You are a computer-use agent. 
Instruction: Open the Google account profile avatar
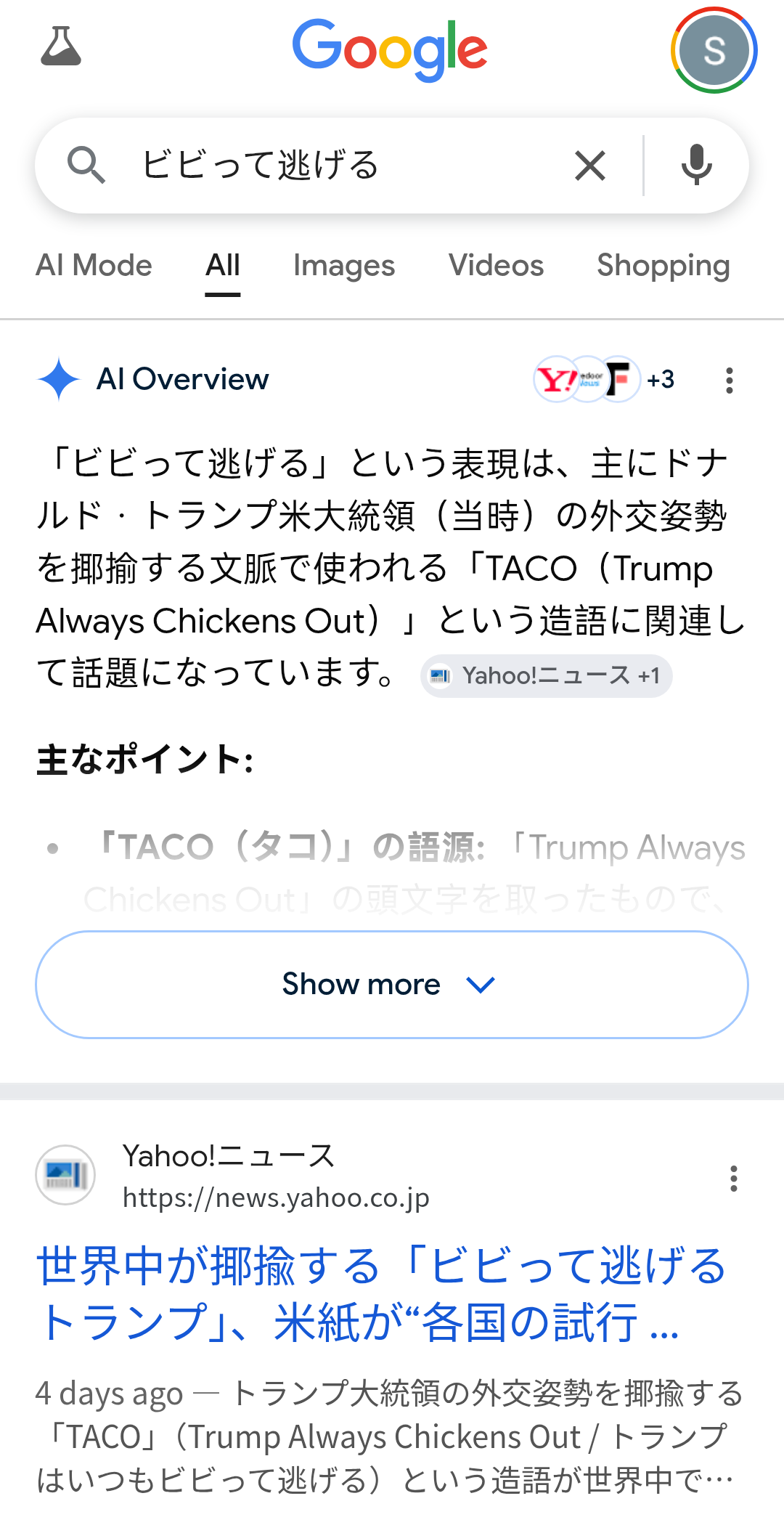714,50
